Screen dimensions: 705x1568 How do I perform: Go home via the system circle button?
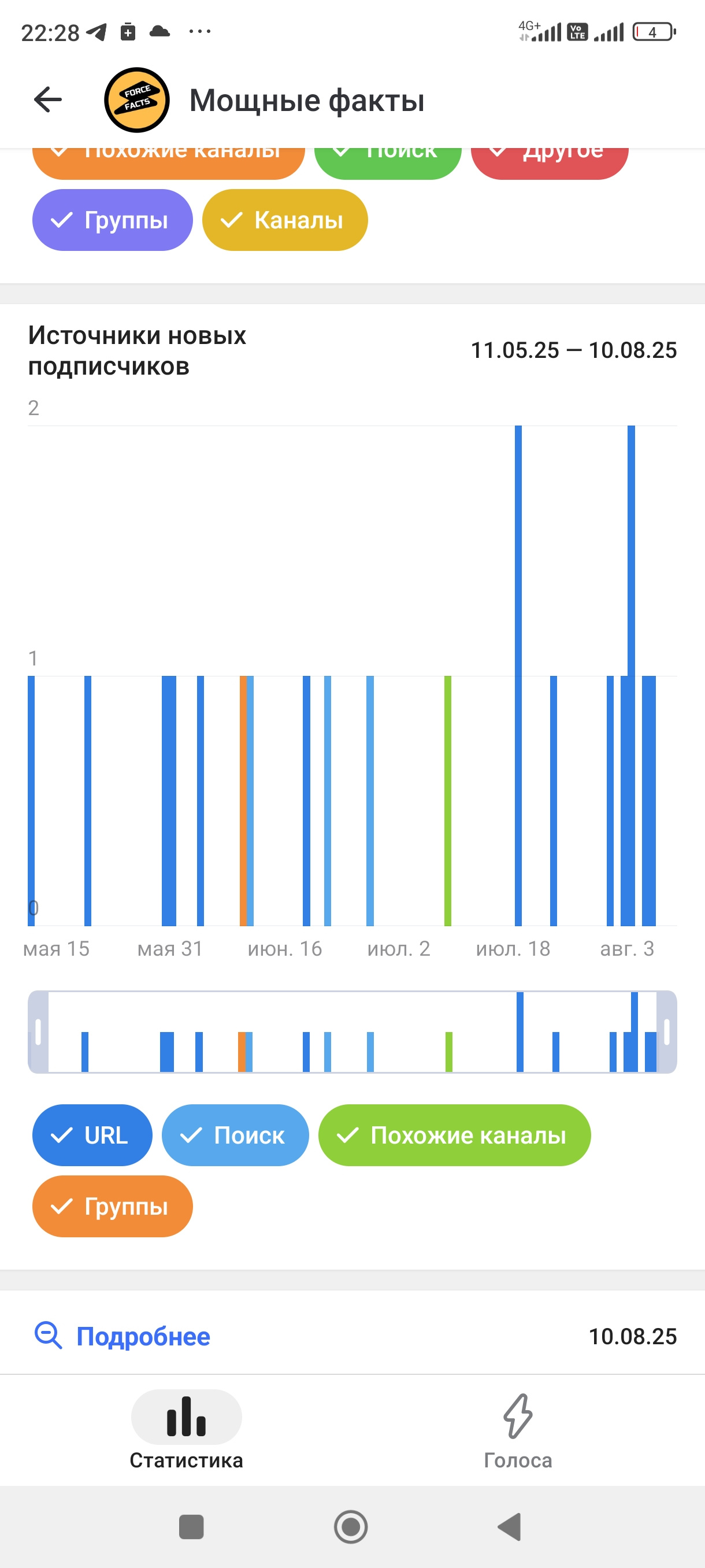pos(351,1526)
